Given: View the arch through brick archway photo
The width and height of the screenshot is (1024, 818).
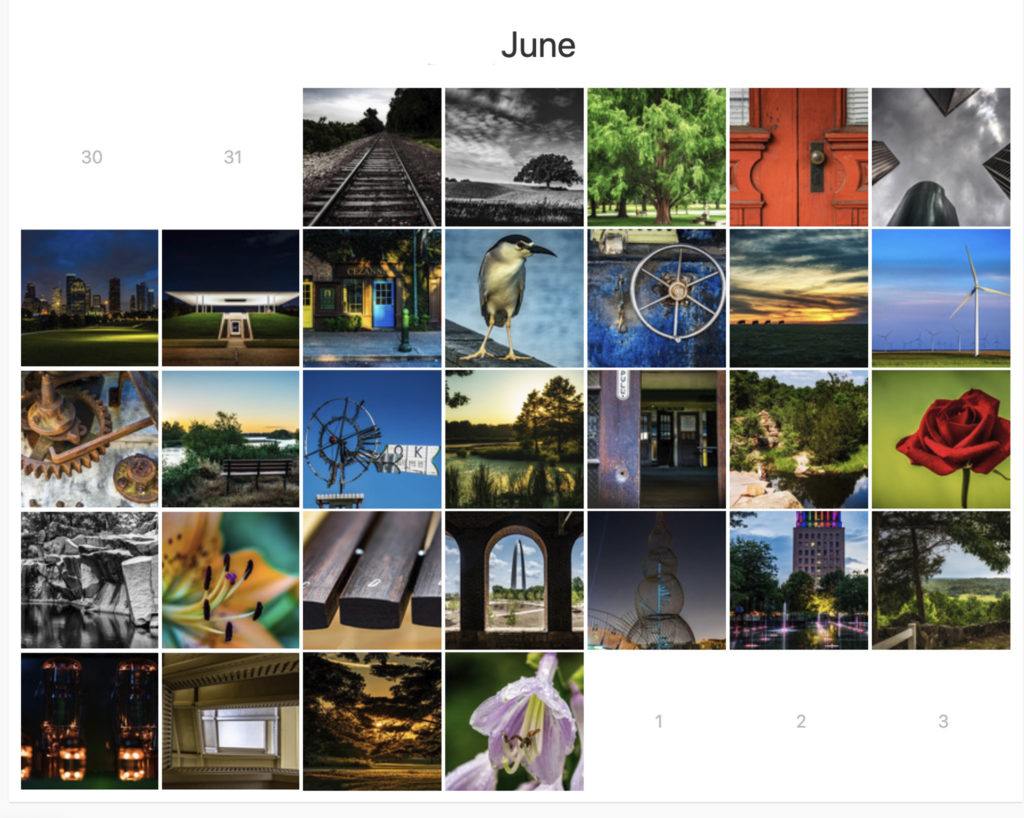Looking at the screenshot, I should coord(514,580).
